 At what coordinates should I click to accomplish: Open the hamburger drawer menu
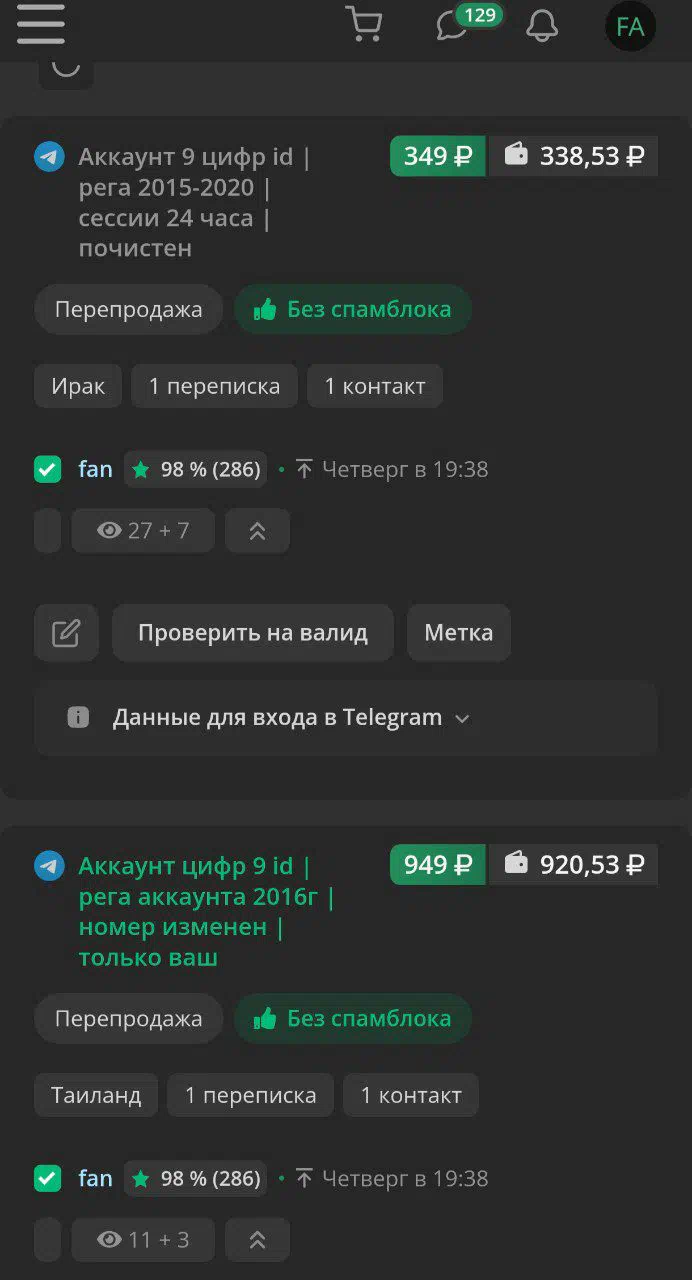41,24
